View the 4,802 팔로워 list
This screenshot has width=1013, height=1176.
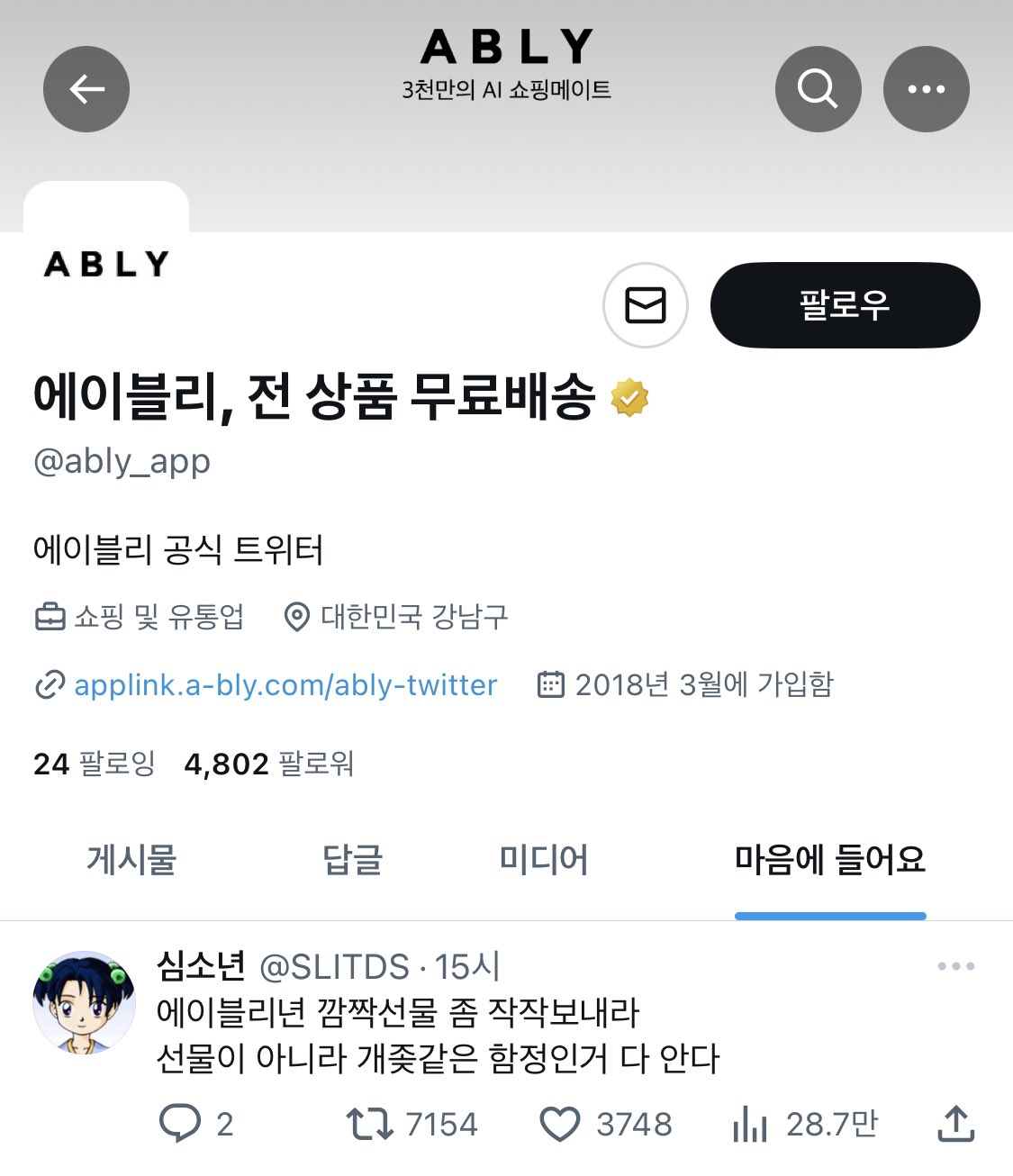(x=269, y=764)
